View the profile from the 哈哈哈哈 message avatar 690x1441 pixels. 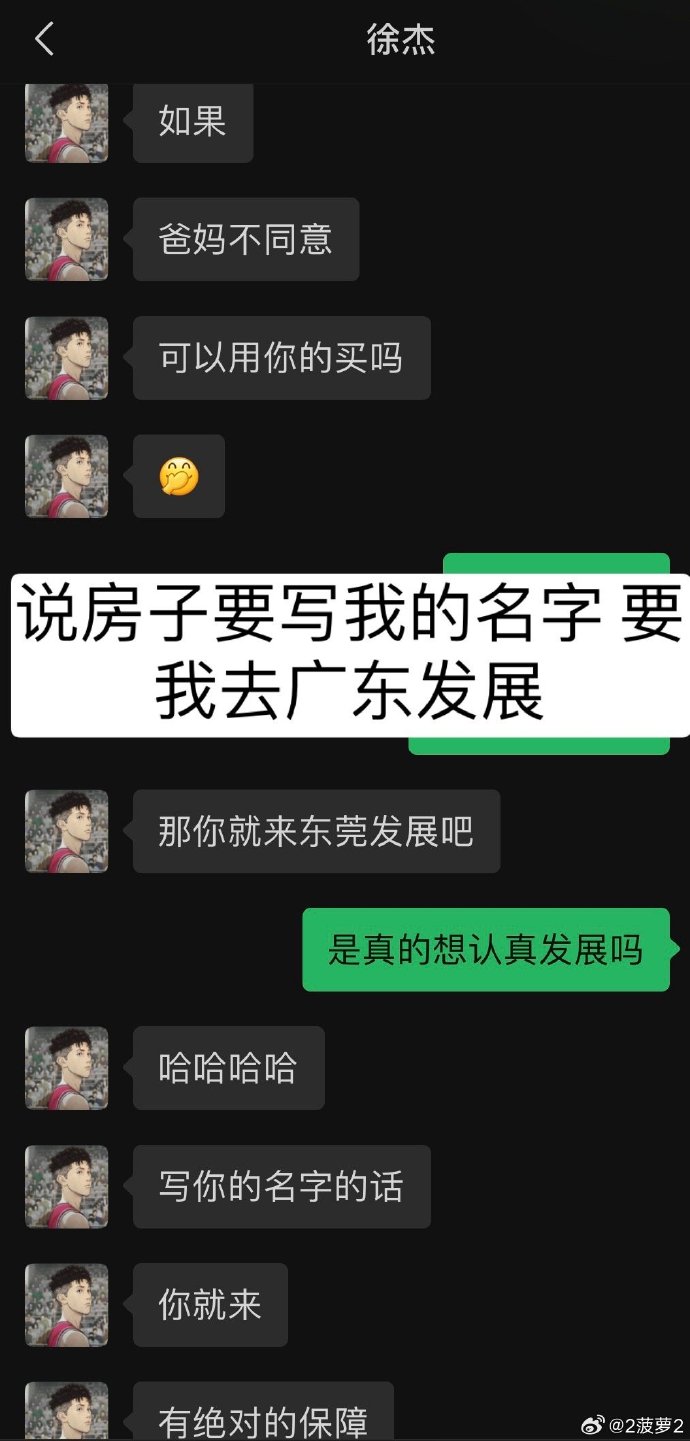click(x=67, y=1068)
